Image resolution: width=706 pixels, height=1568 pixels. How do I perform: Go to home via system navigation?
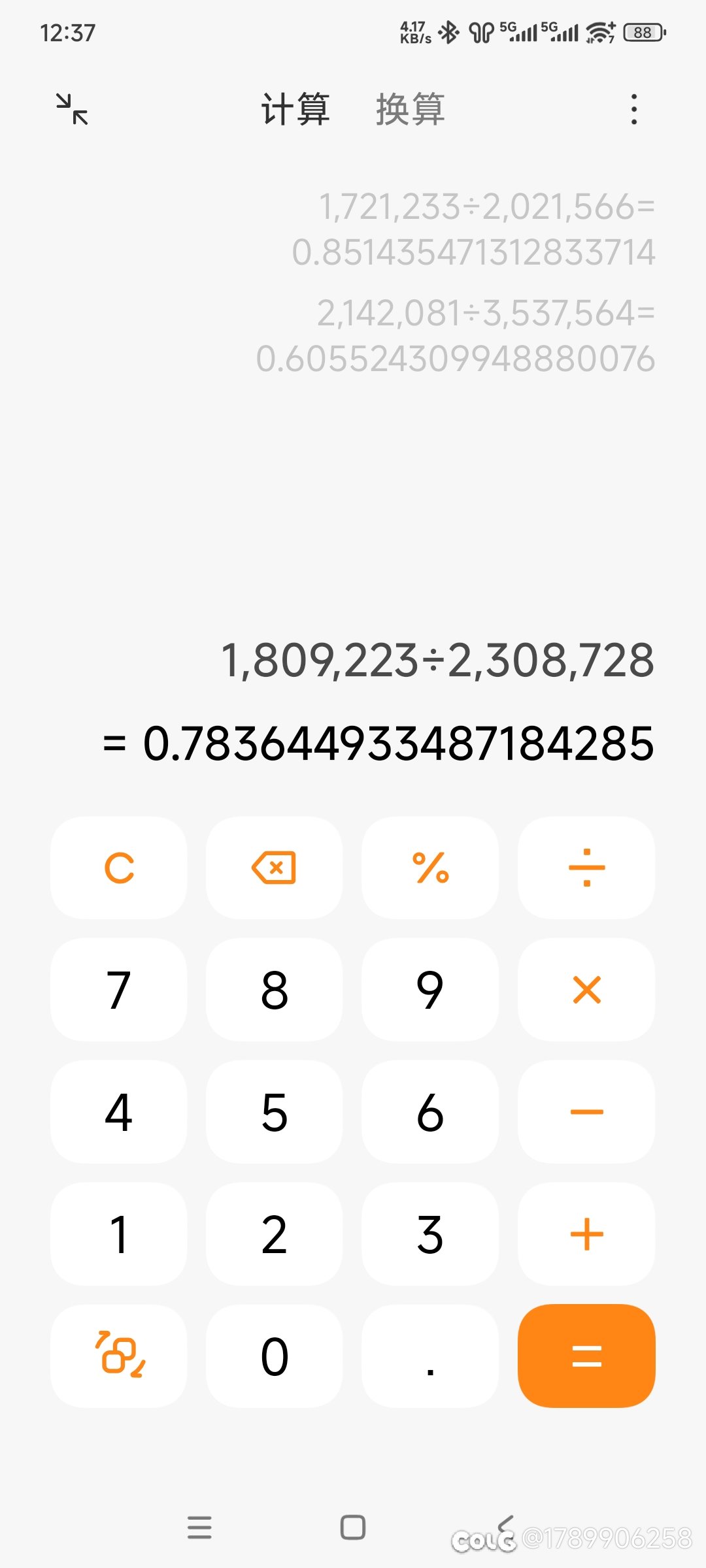(x=353, y=1527)
